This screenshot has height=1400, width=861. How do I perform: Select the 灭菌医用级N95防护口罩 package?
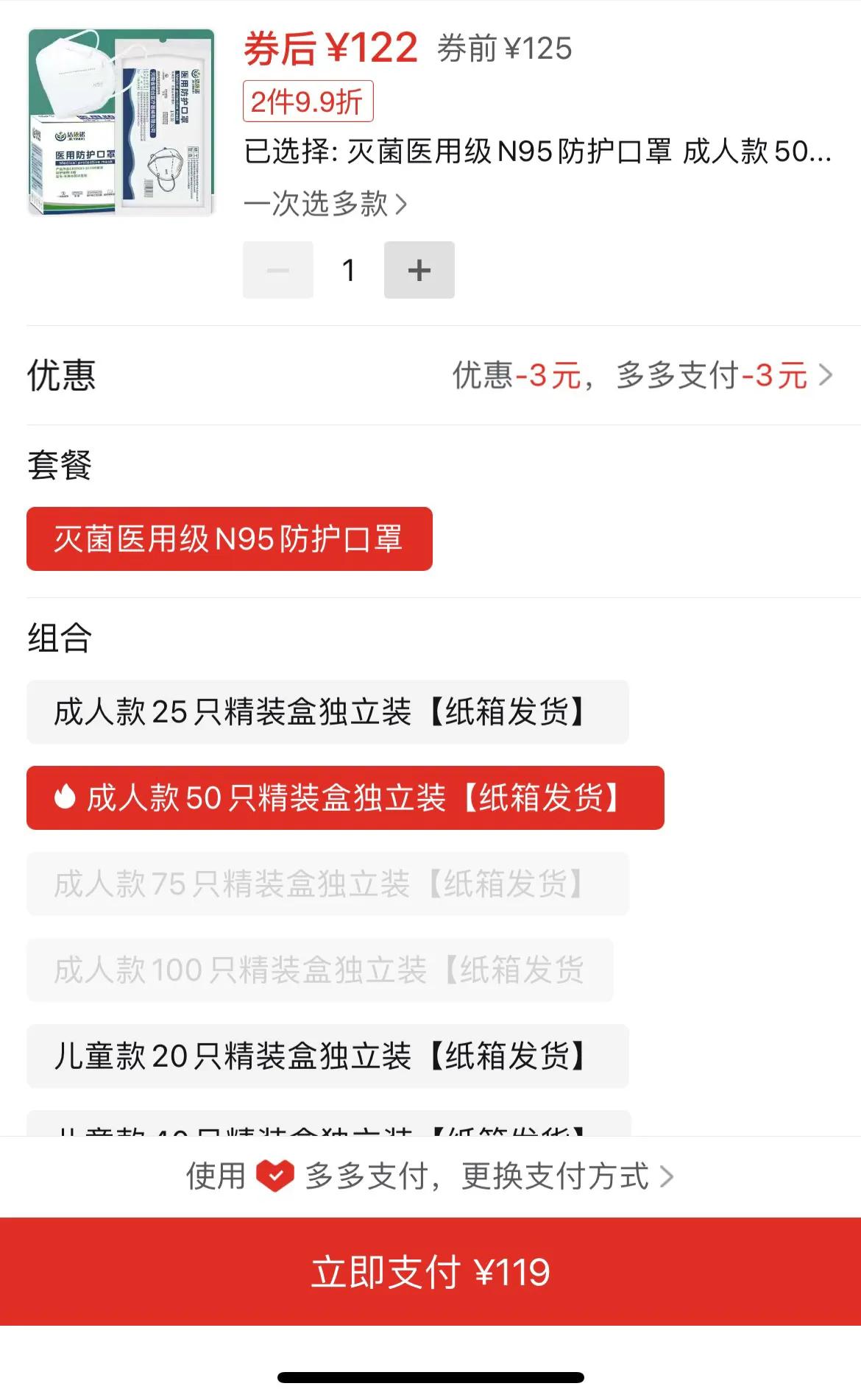(228, 539)
